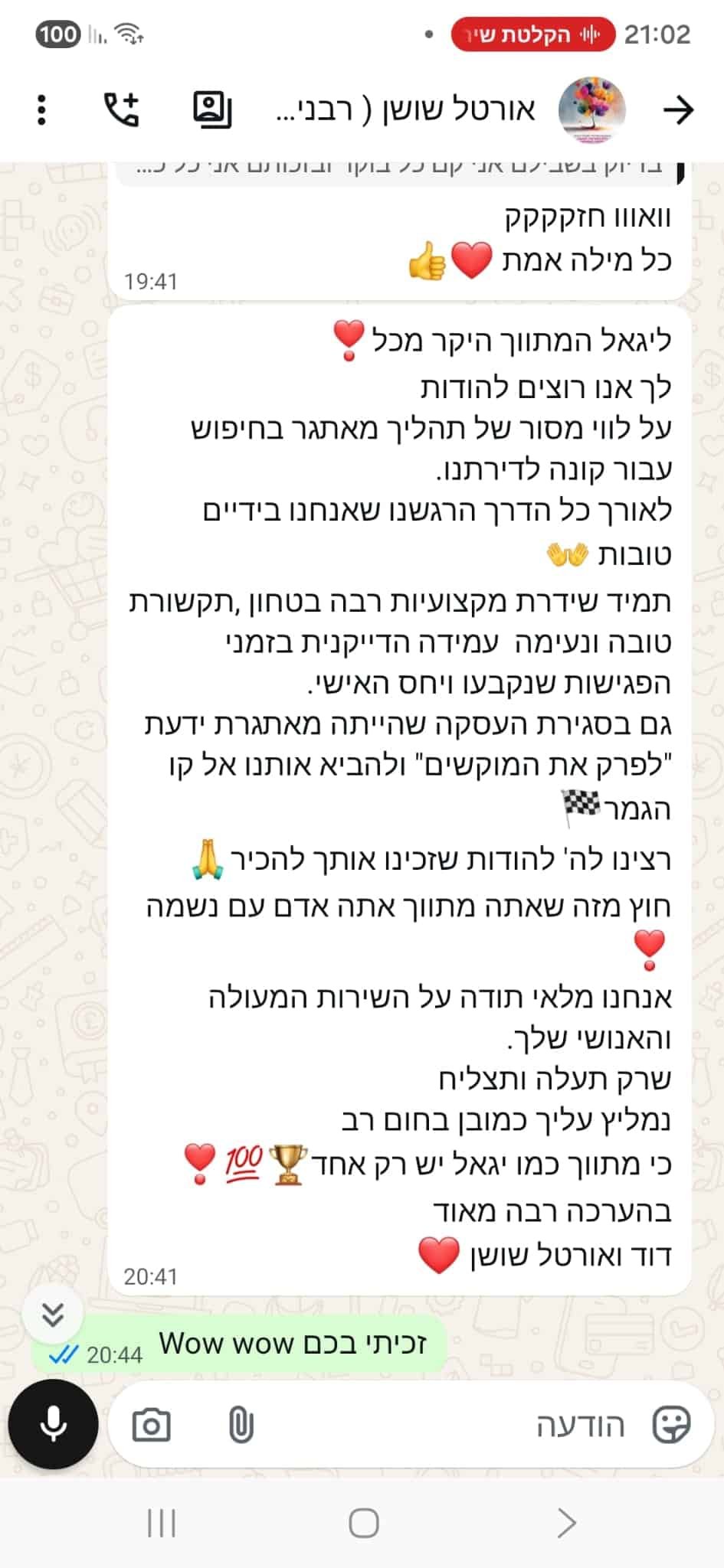724x1568 pixels.
Task: Focus the הודעה message input field
Action: pos(460,1425)
